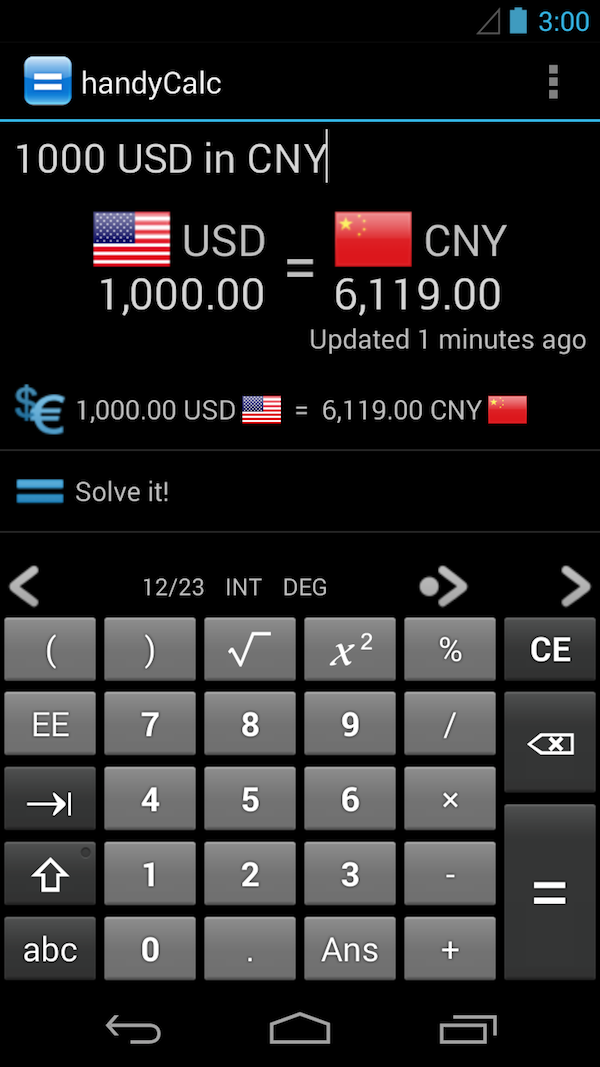Go to the previous keypad page
The height and width of the screenshot is (1067, 600).
click(x=24, y=587)
